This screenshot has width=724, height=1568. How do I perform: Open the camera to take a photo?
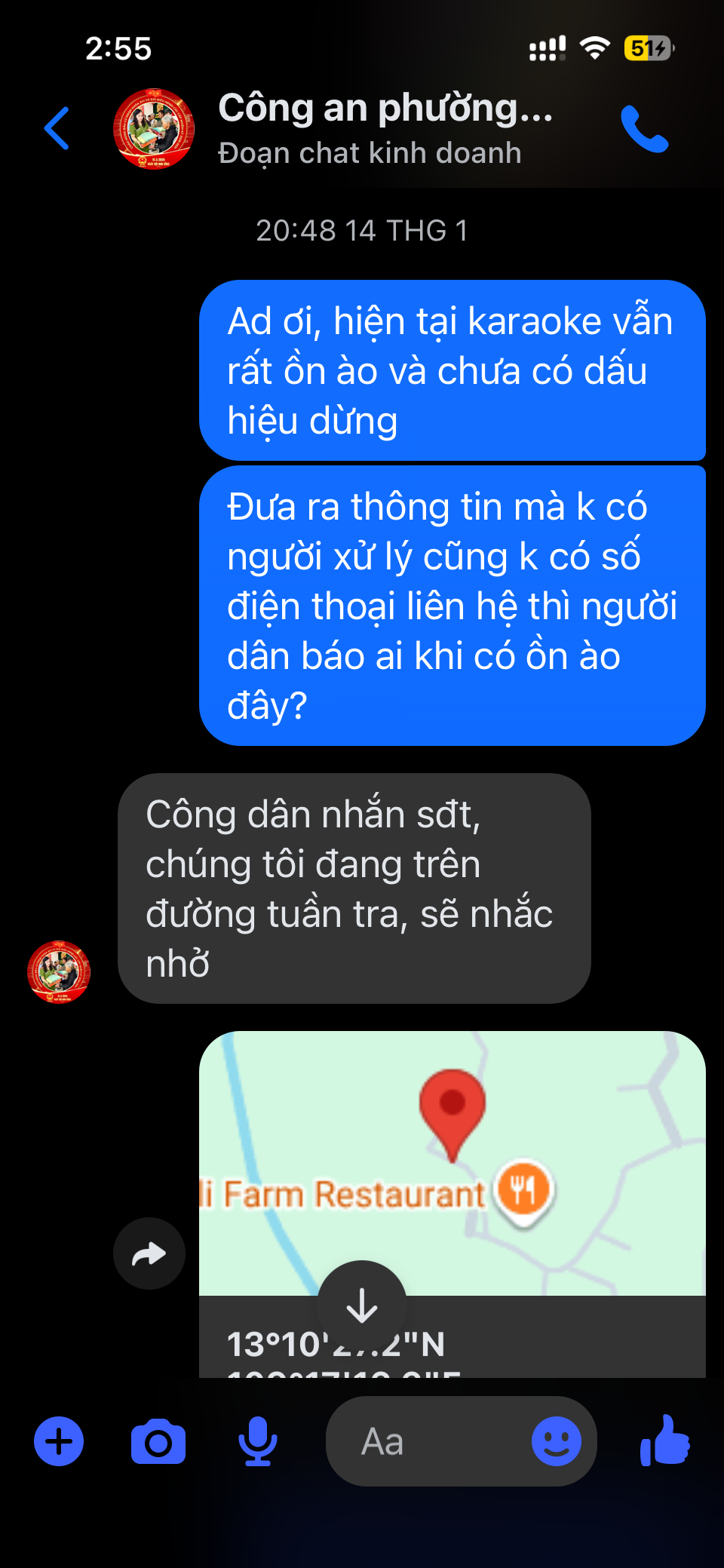158,1441
